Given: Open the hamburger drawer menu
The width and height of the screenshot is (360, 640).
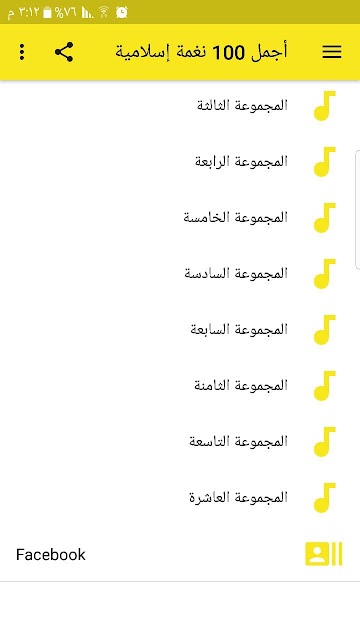Looking at the screenshot, I should (331, 52).
